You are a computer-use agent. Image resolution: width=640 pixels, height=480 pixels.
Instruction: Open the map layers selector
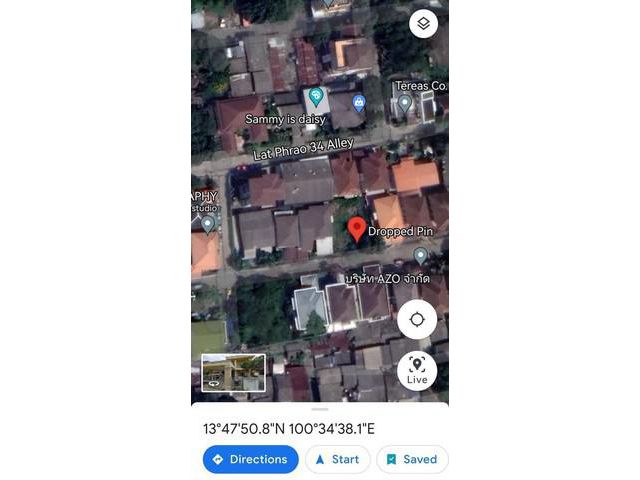tap(423, 24)
